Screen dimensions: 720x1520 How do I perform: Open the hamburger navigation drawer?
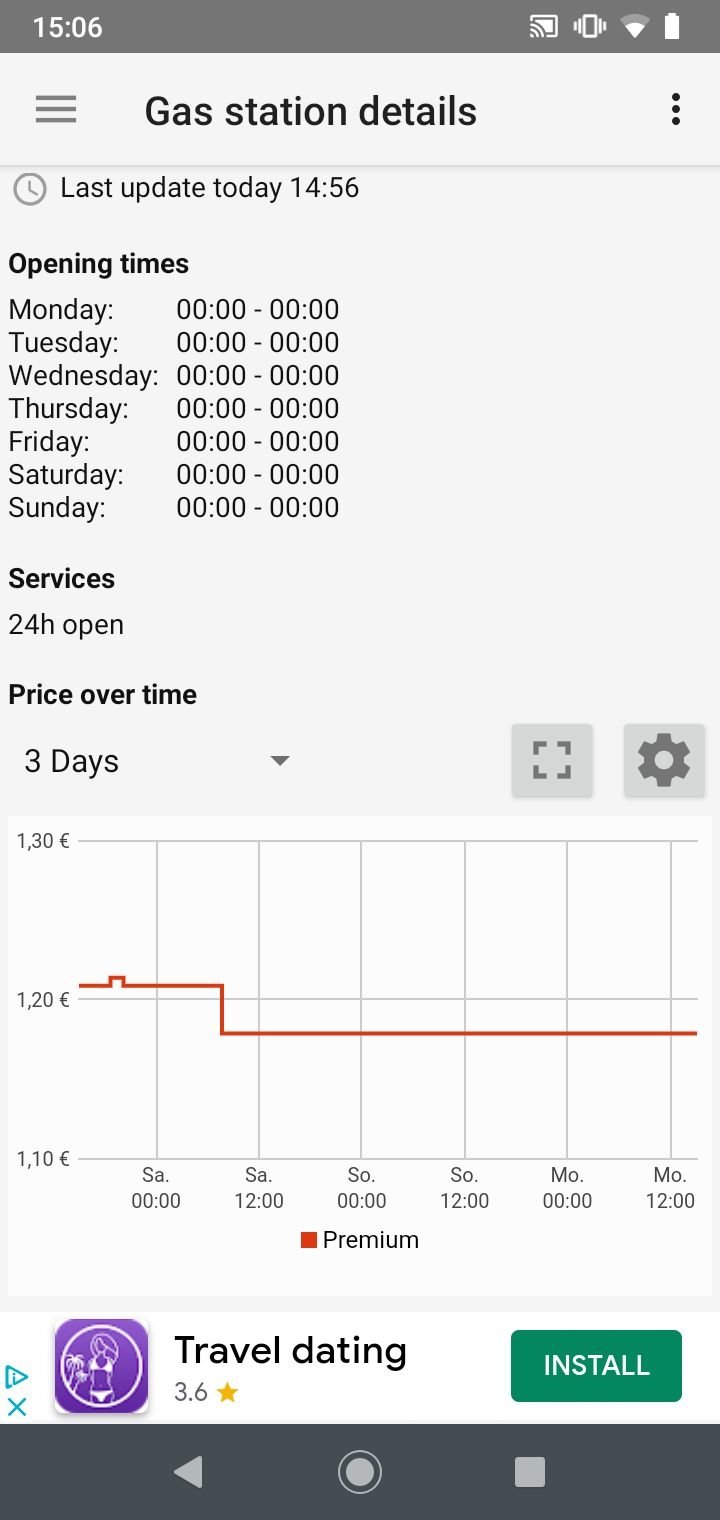pos(56,110)
